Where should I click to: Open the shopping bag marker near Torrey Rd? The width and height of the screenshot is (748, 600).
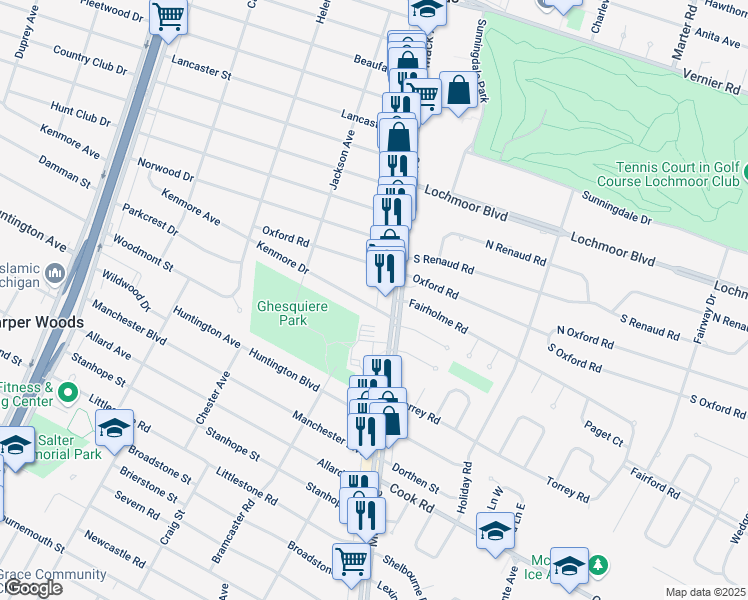click(390, 420)
